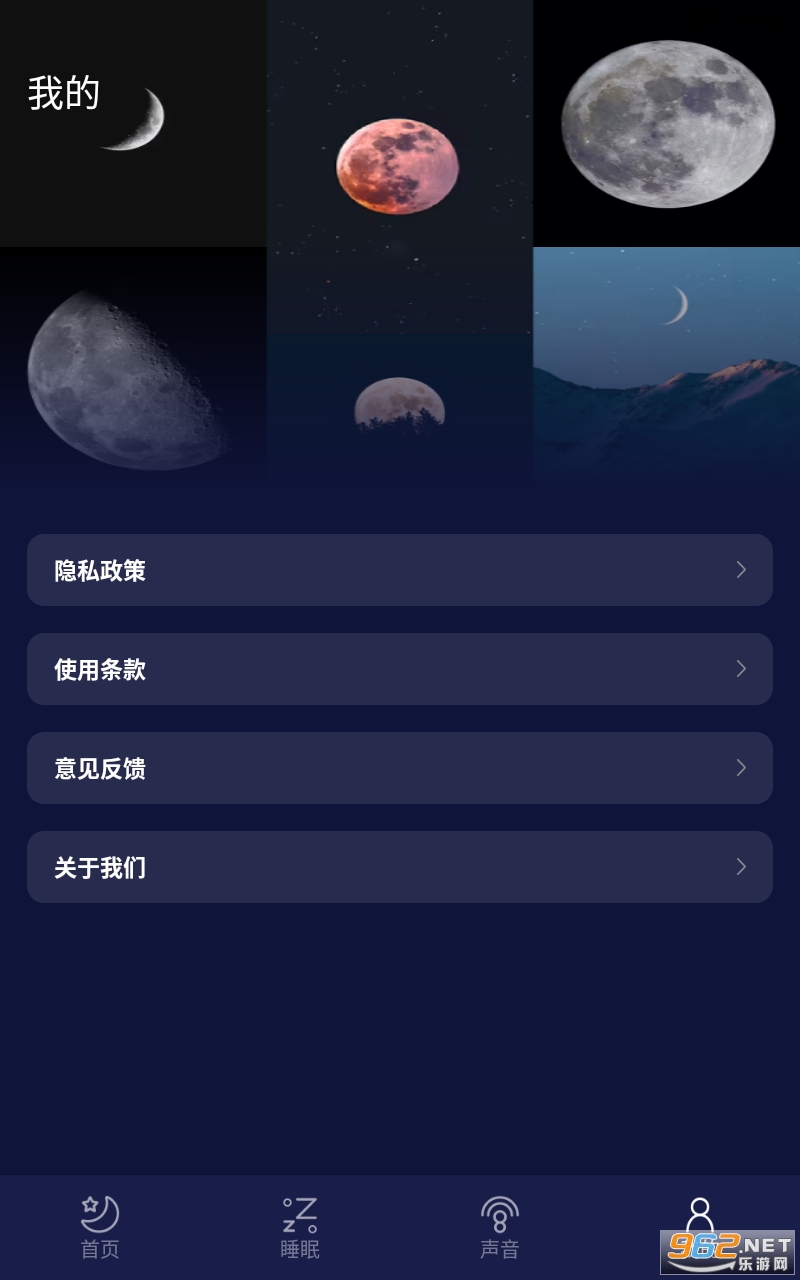Open the 使用条款 terms of use row
The width and height of the screenshot is (800, 1280).
click(400, 669)
